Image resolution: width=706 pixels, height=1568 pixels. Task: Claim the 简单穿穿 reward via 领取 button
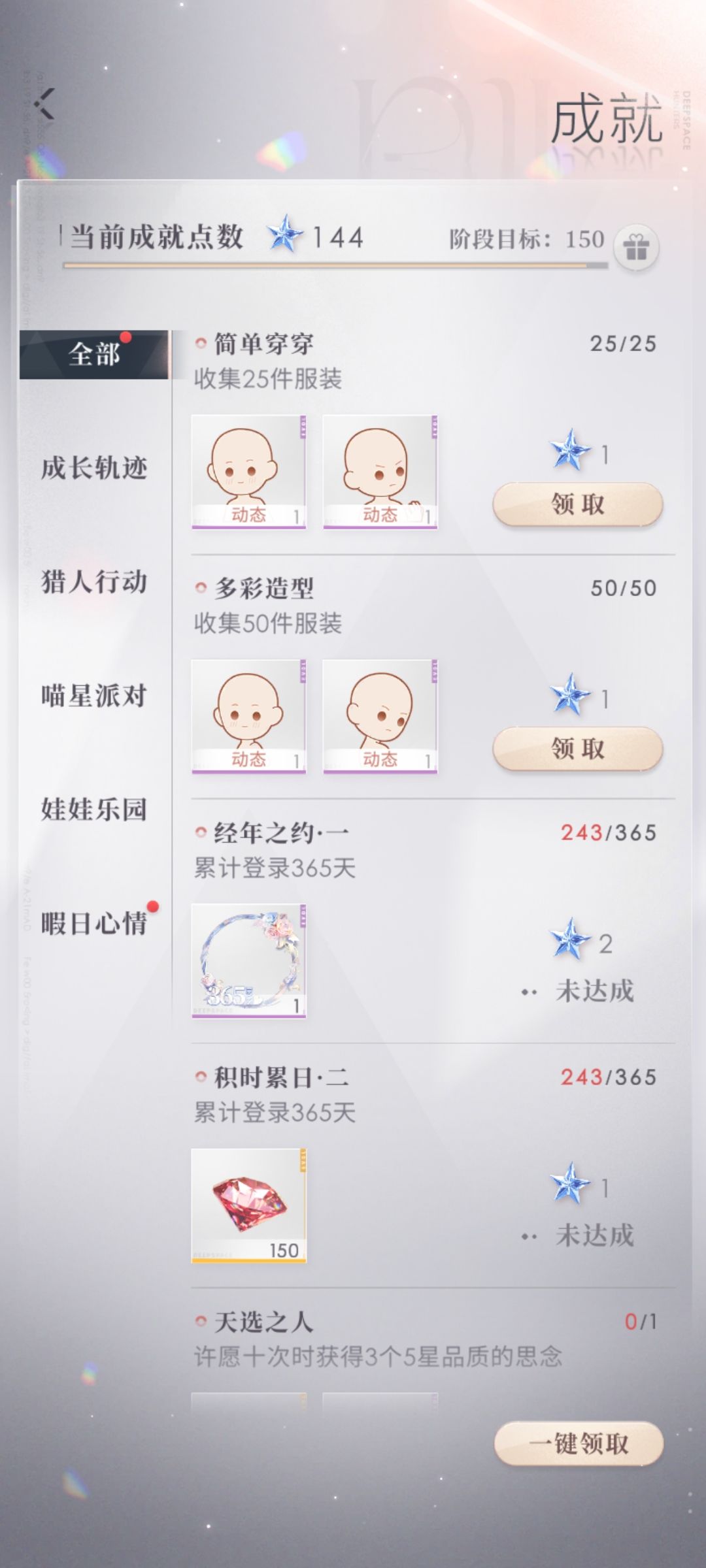click(579, 504)
